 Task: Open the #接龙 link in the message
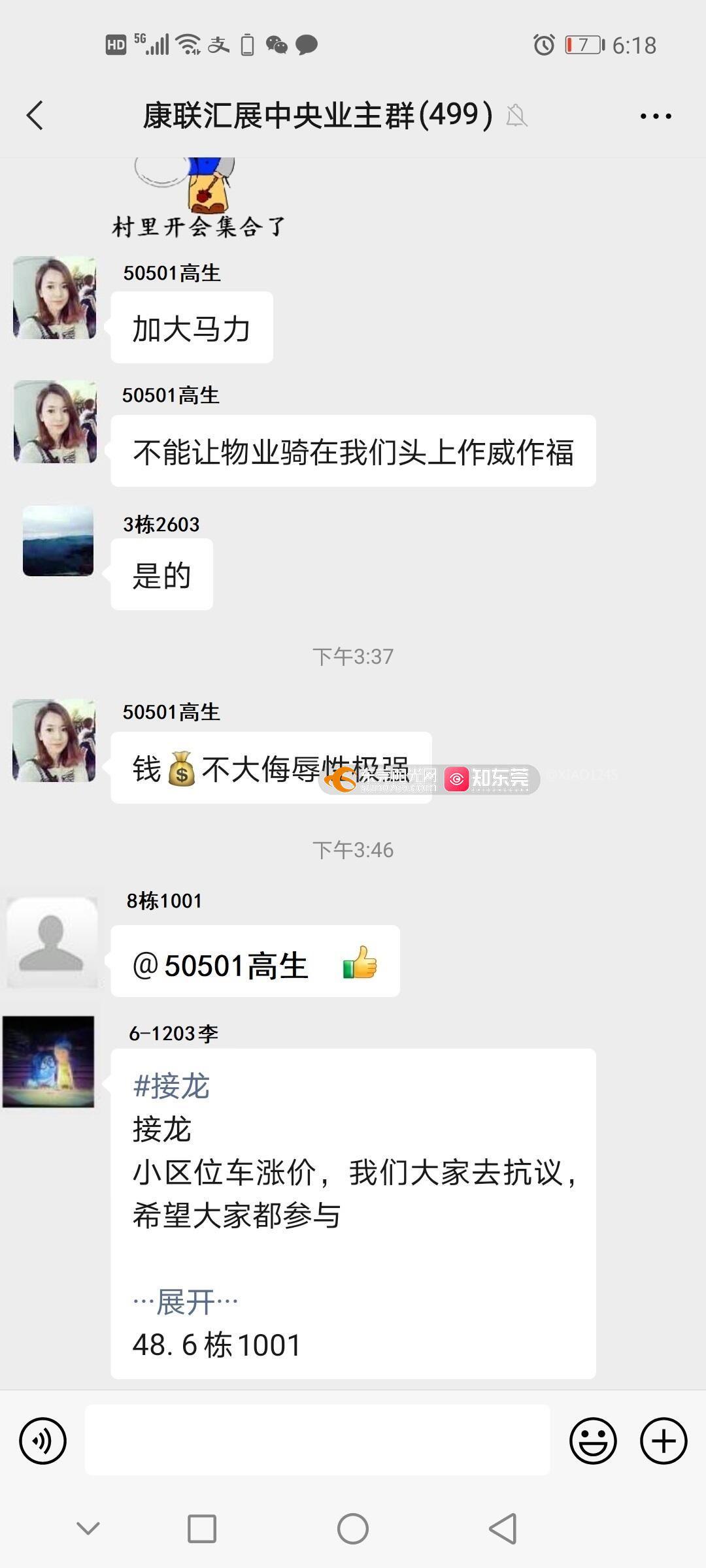coord(171,1086)
